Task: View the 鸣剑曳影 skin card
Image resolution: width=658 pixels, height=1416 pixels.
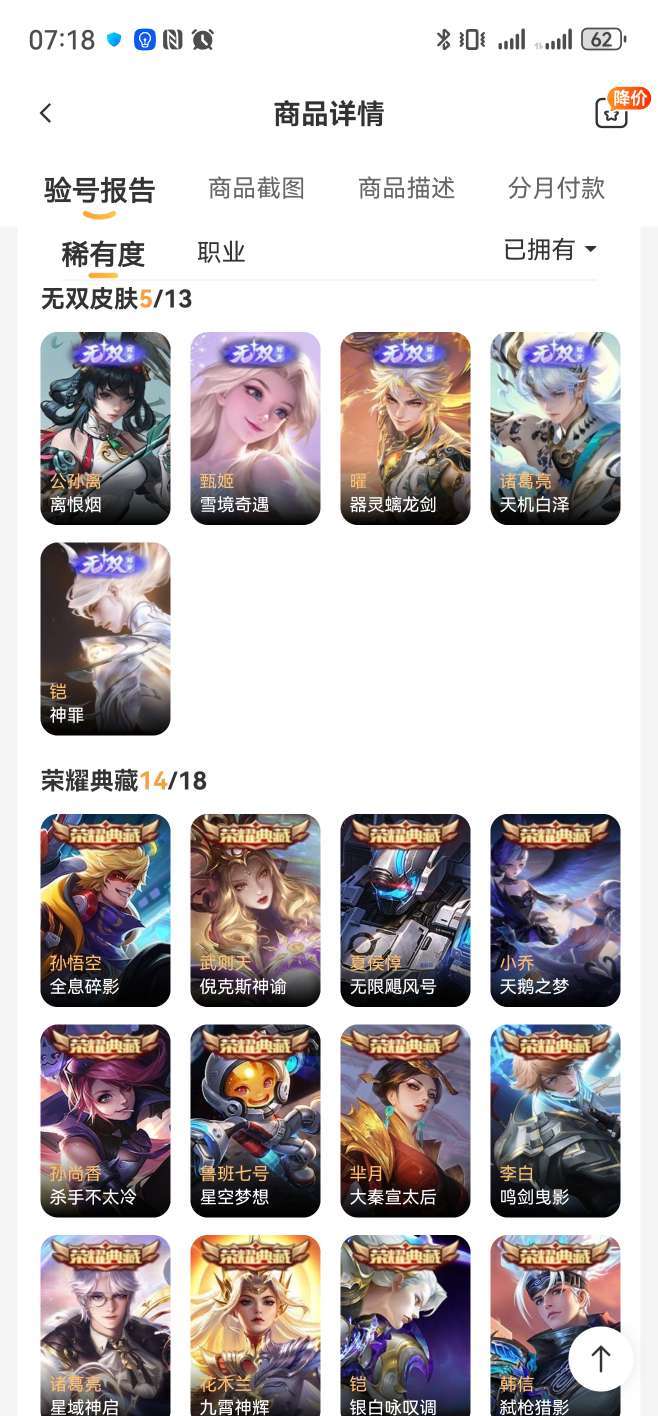Action: click(x=555, y=1120)
